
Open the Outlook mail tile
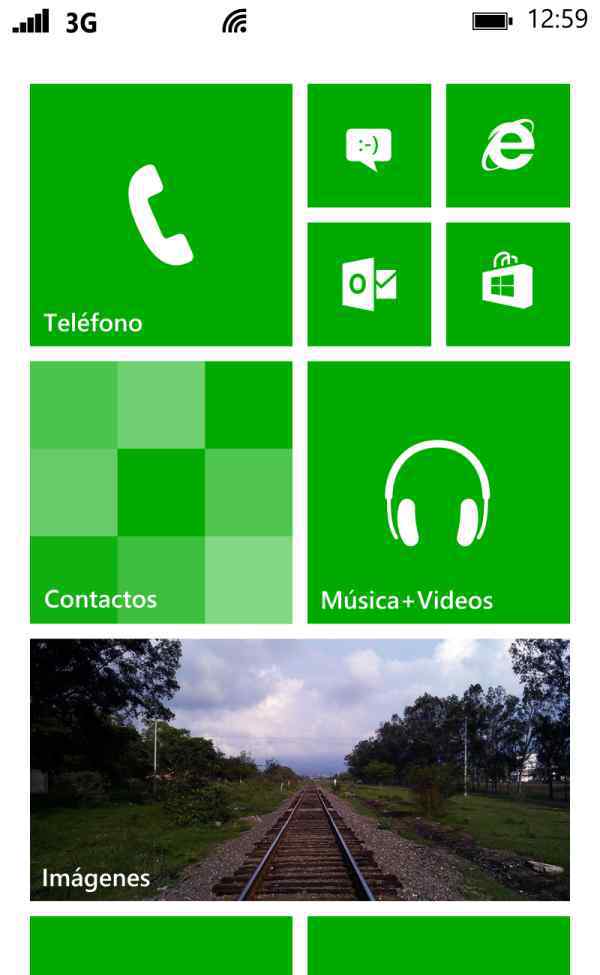(x=369, y=284)
